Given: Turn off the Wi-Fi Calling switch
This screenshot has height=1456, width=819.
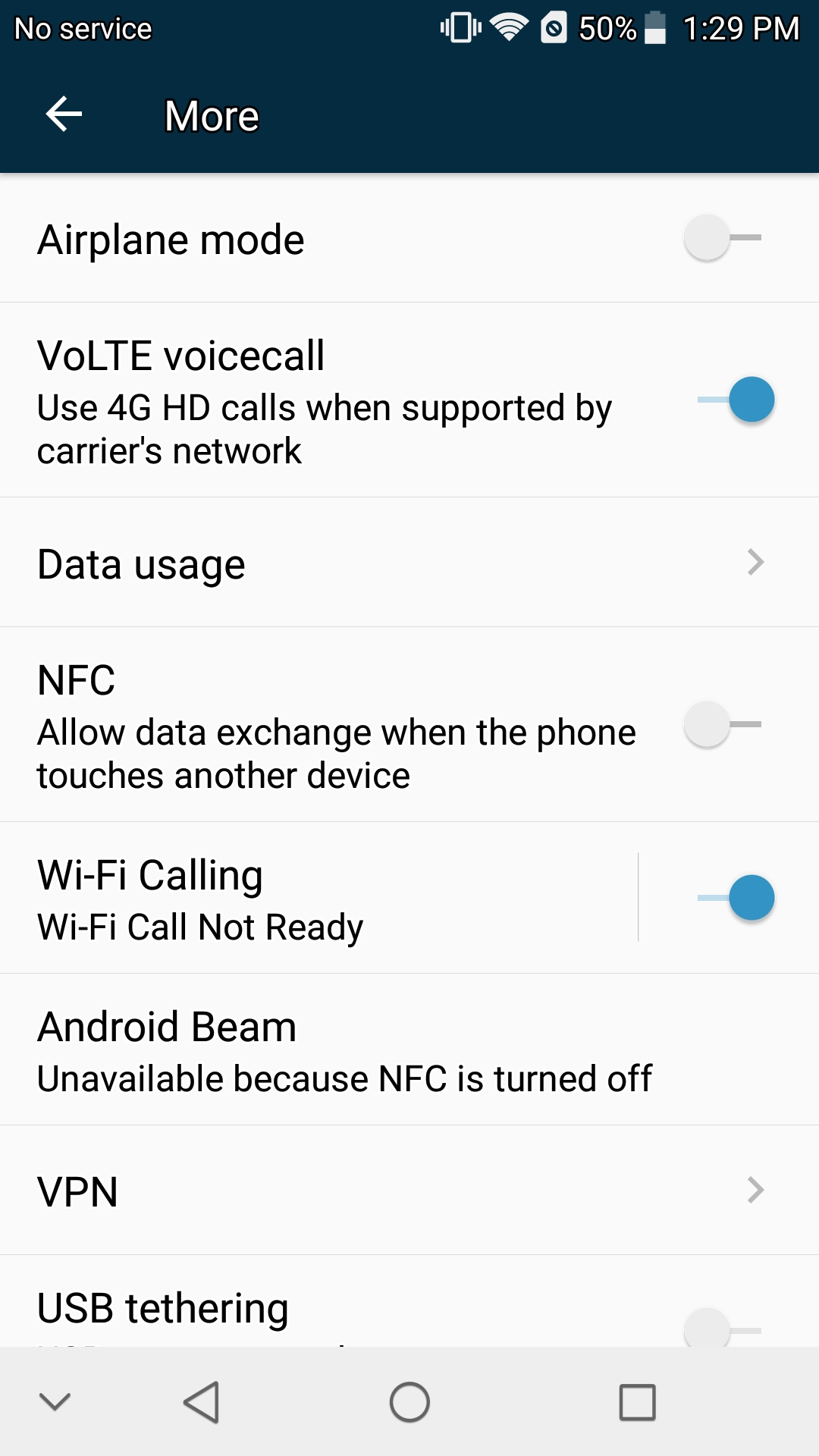Looking at the screenshot, I should click(x=736, y=898).
